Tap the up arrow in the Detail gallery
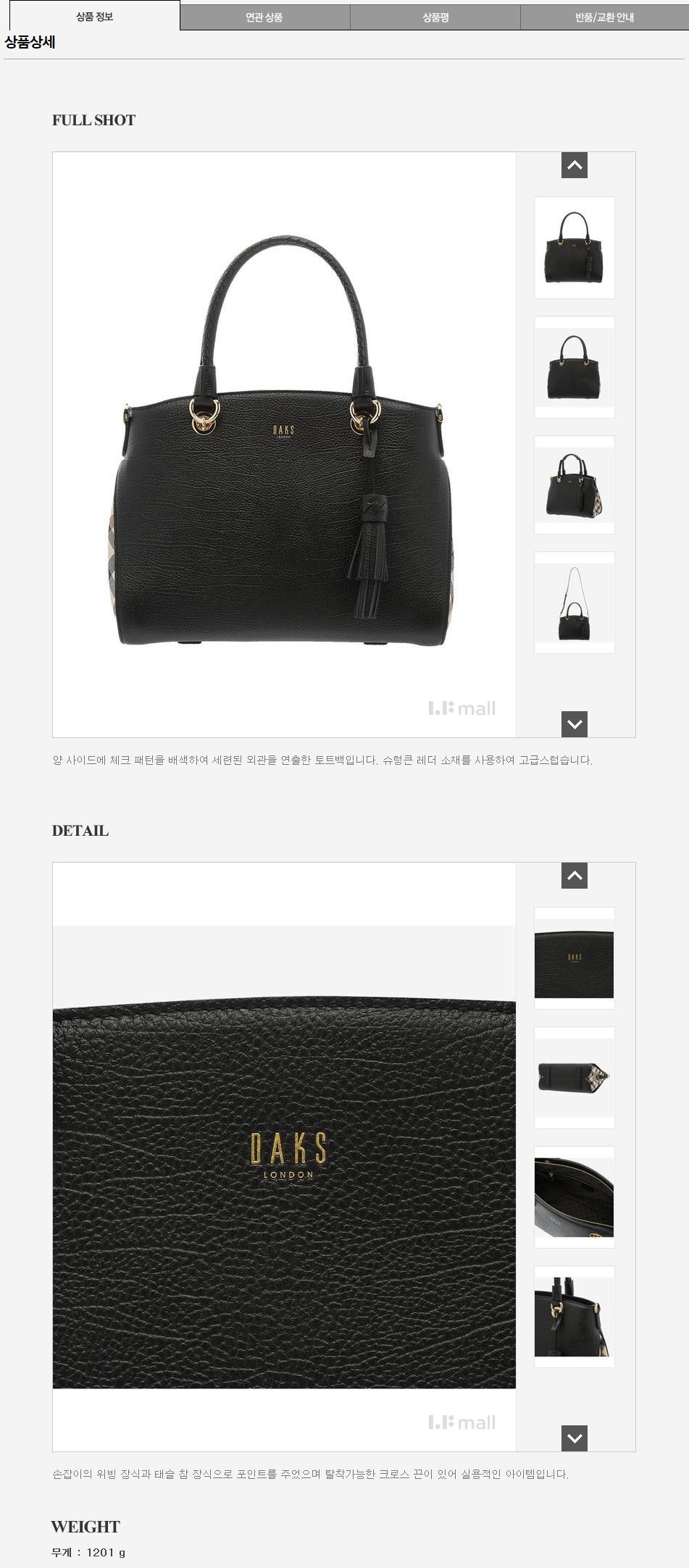This screenshot has width=689, height=1568. pyautogui.click(x=574, y=876)
